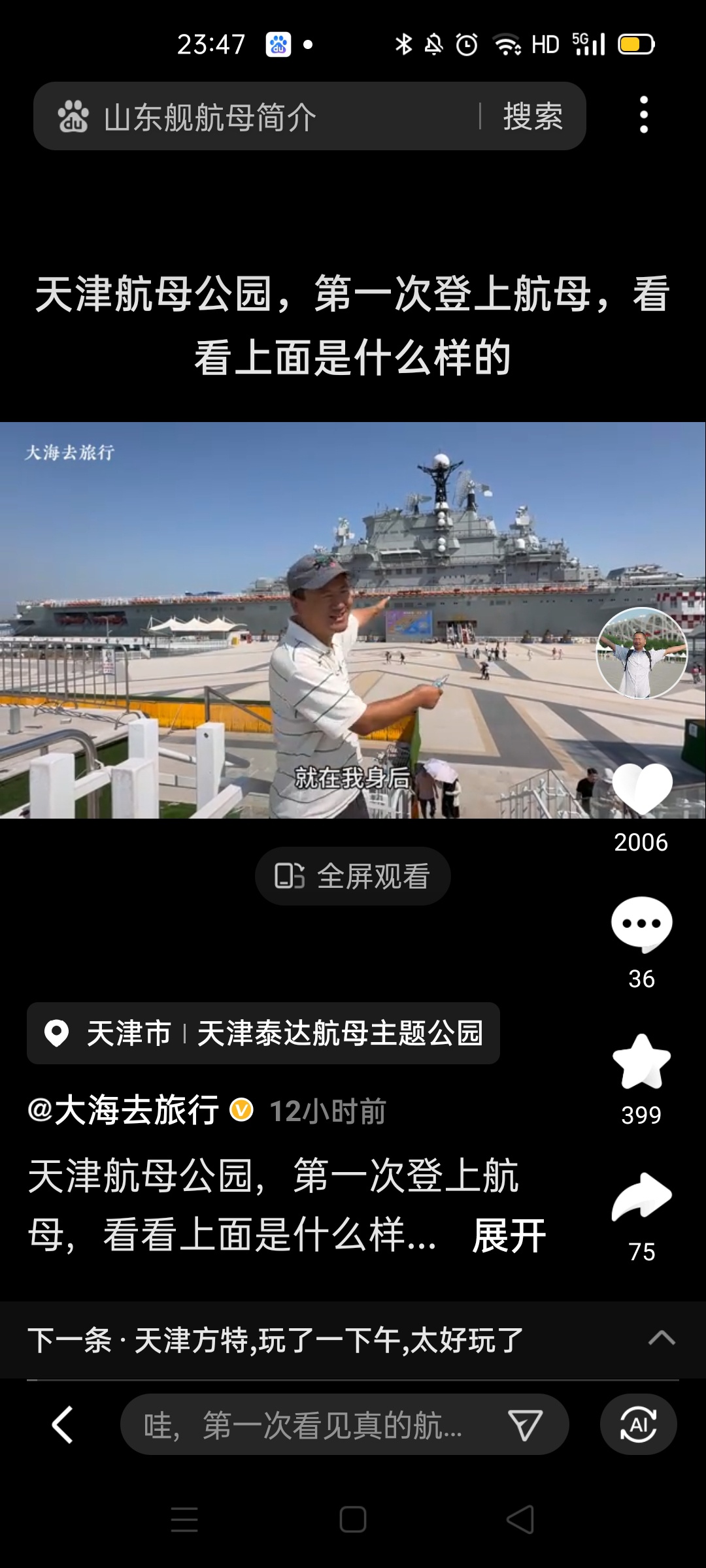Viewport: 706px width, 1568px height.
Task: Go back with the bottom arrow
Action: (62, 1424)
